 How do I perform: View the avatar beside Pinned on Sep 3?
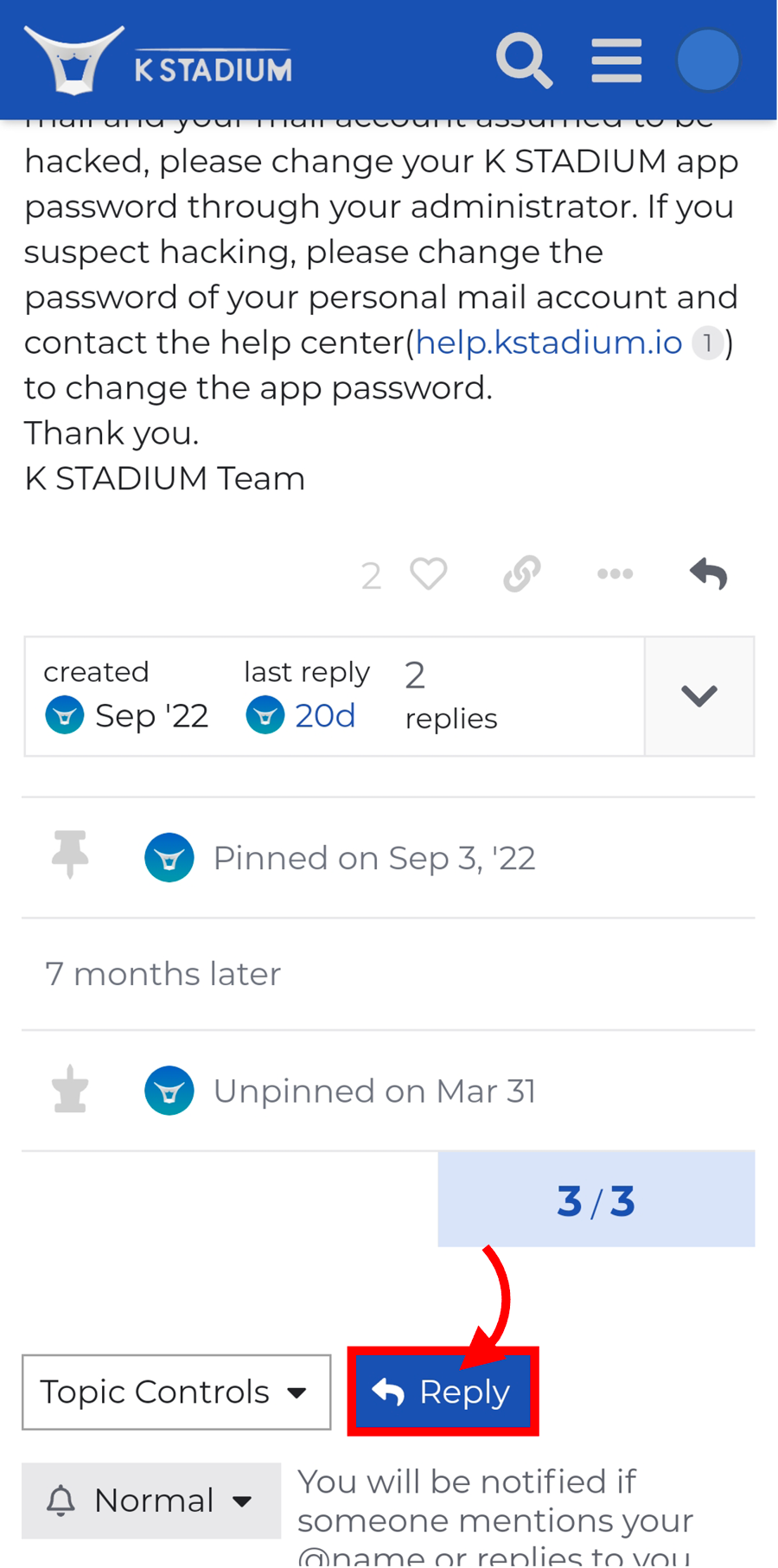tap(169, 858)
